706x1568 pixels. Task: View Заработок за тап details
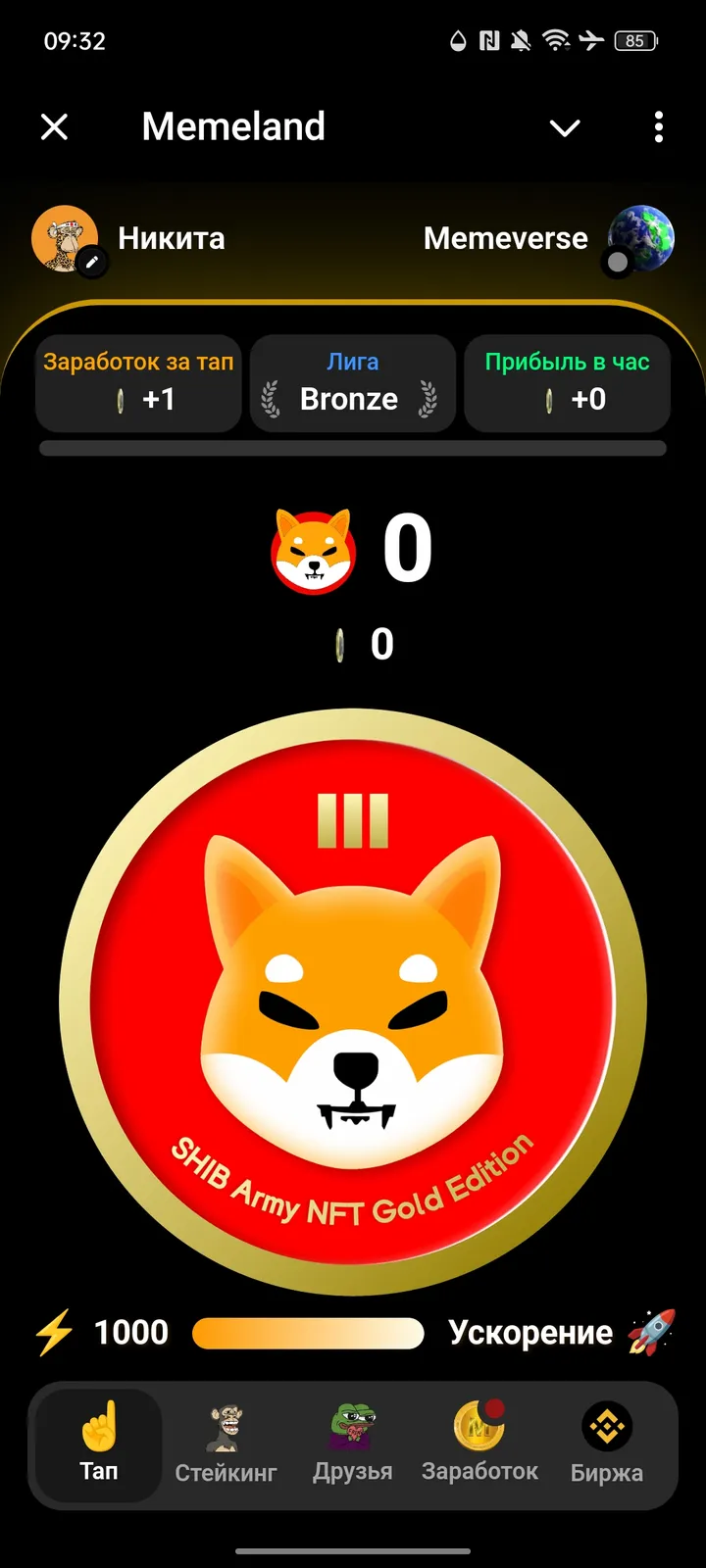(138, 383)
